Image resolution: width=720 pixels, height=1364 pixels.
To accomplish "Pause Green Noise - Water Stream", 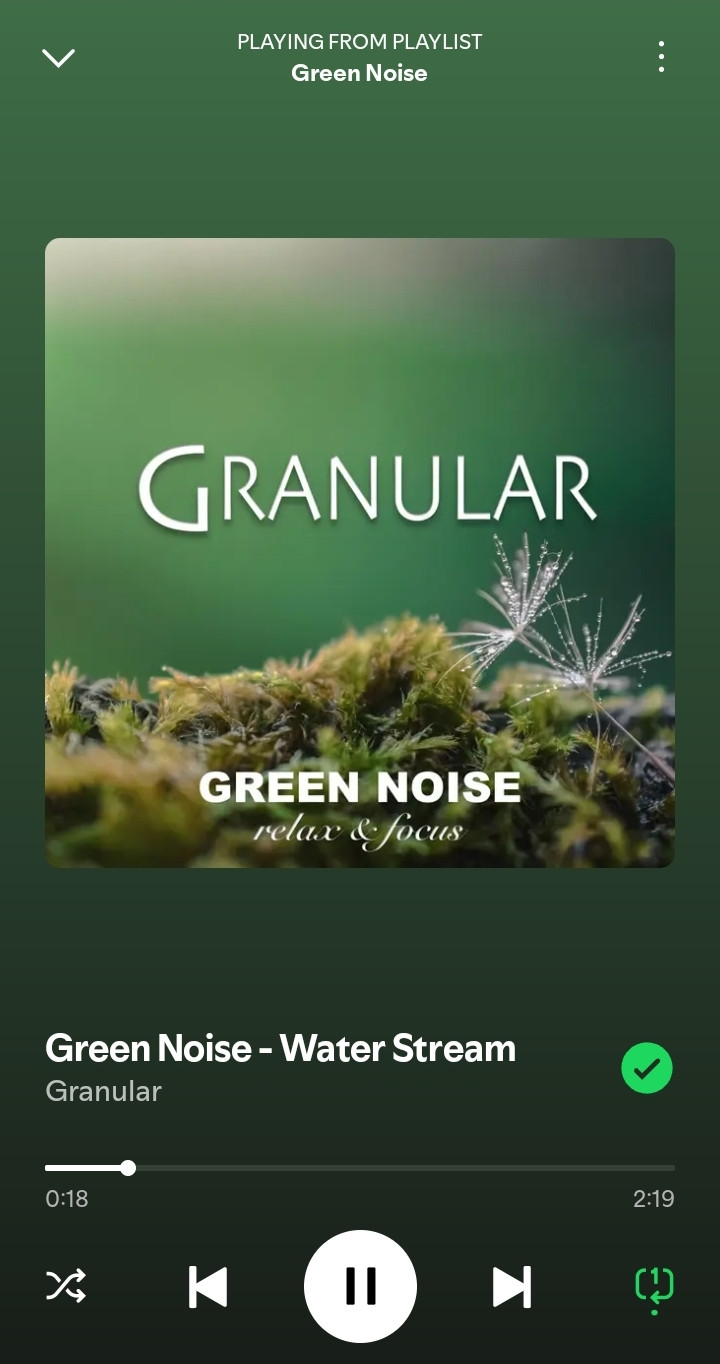I will 360,1286.
